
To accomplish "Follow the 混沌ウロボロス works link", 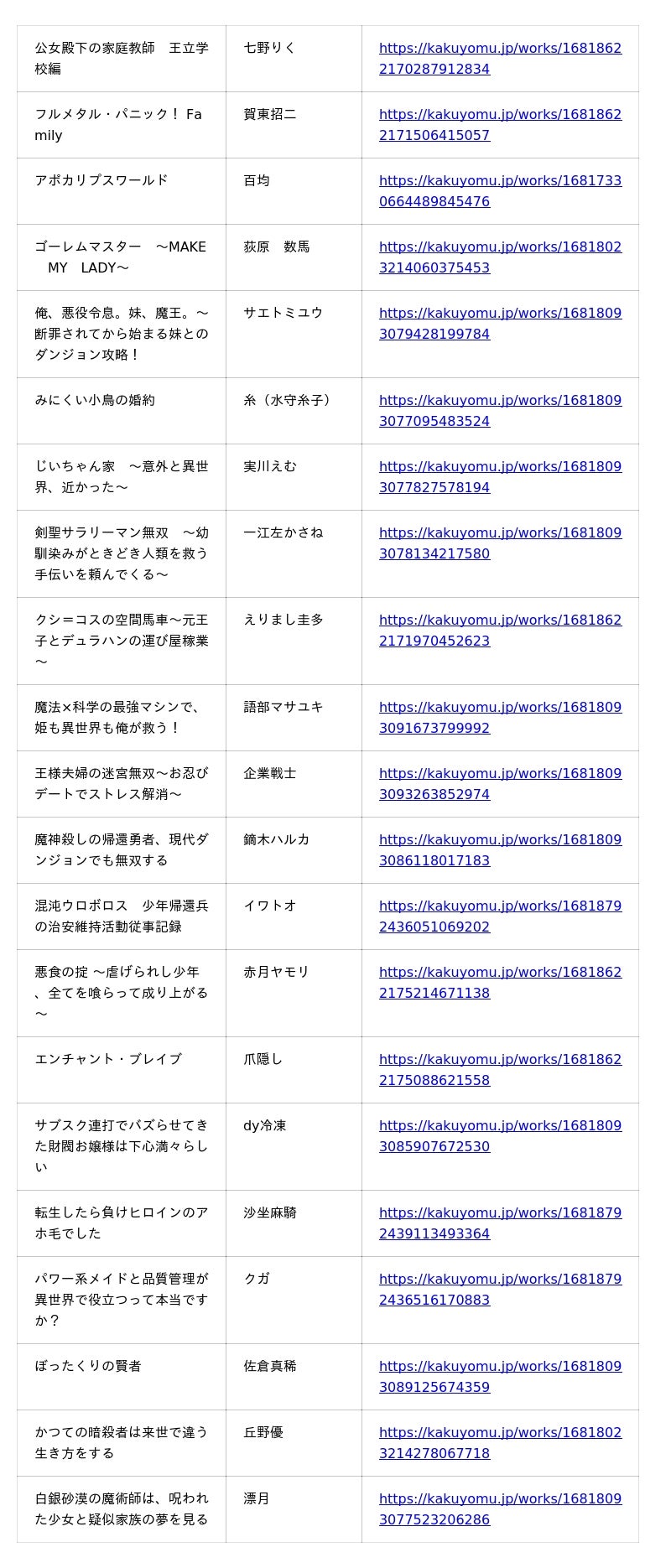I will click(x=500, y=906).
